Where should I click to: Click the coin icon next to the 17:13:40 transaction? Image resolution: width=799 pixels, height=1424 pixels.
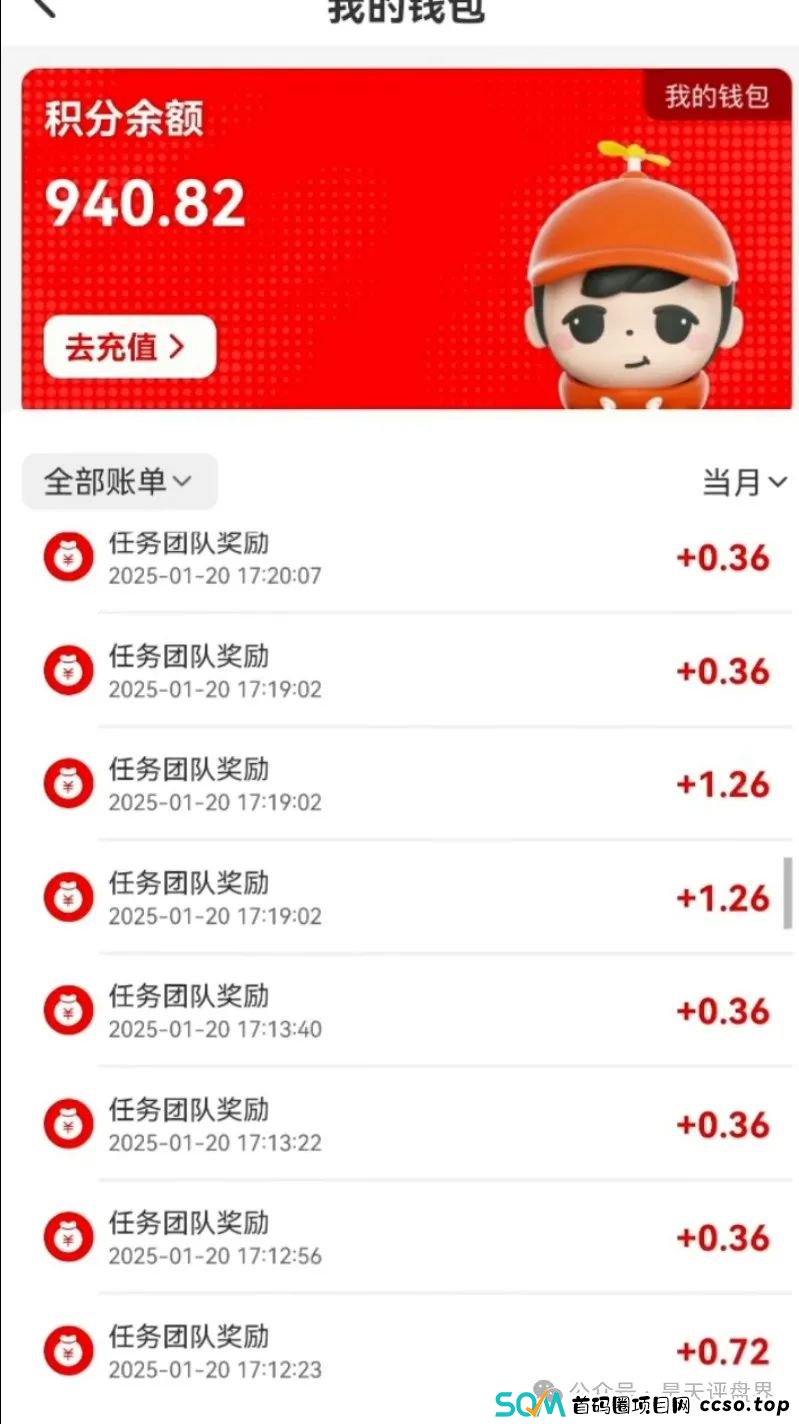67,1010
